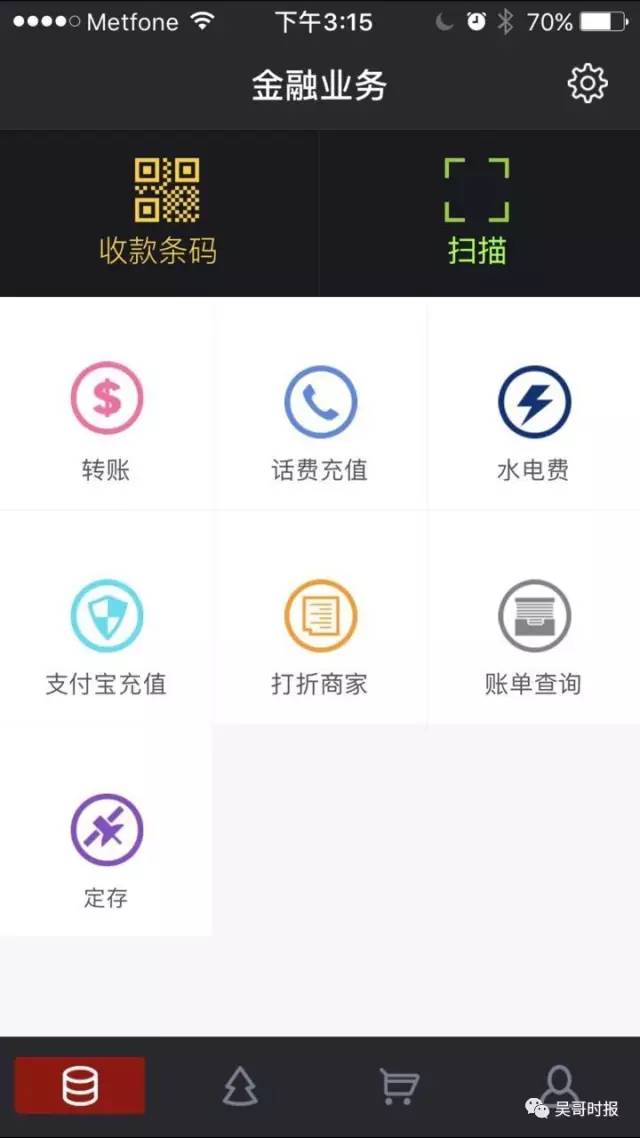
Task: Switch to the shopping cart tab
Action: tap(399, 1086)
